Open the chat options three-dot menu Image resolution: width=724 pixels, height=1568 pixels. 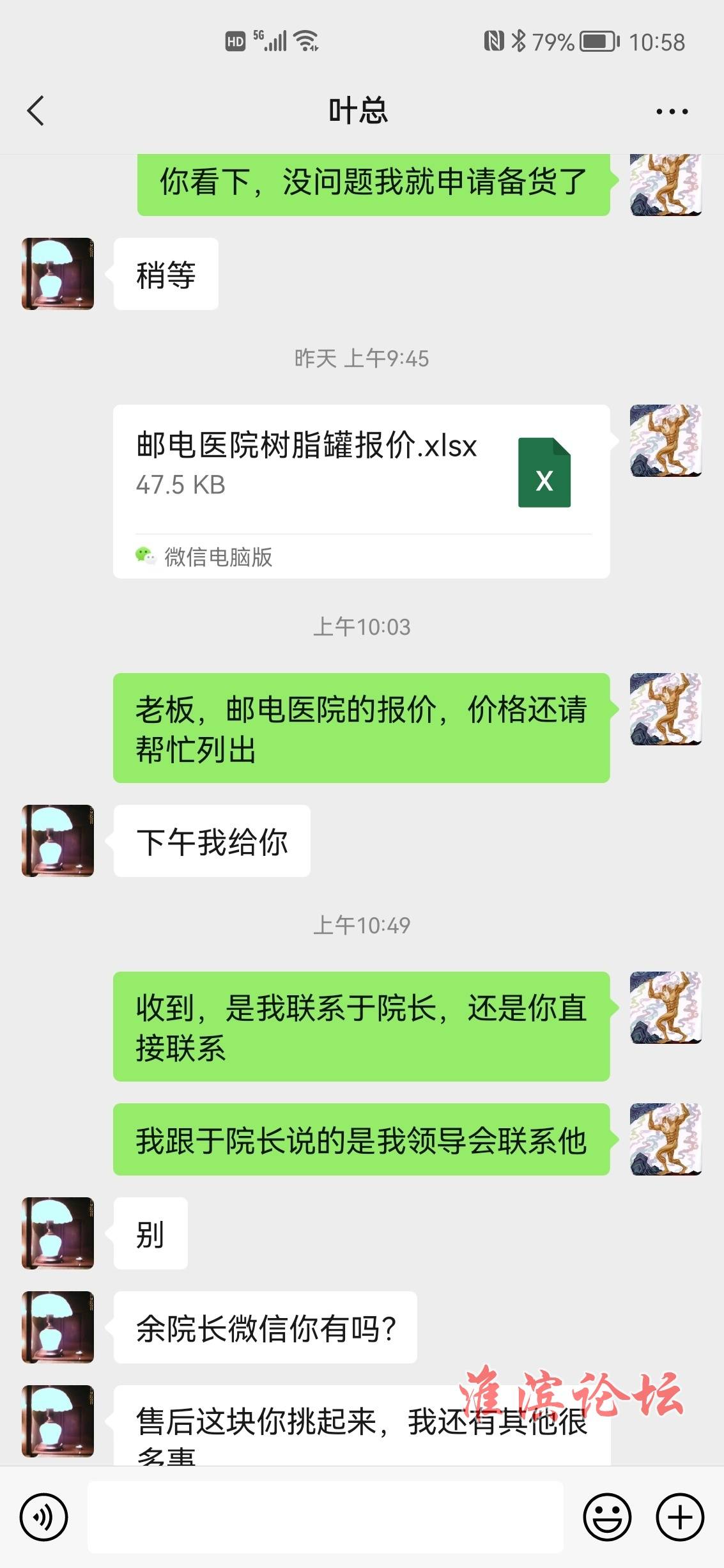672,111
